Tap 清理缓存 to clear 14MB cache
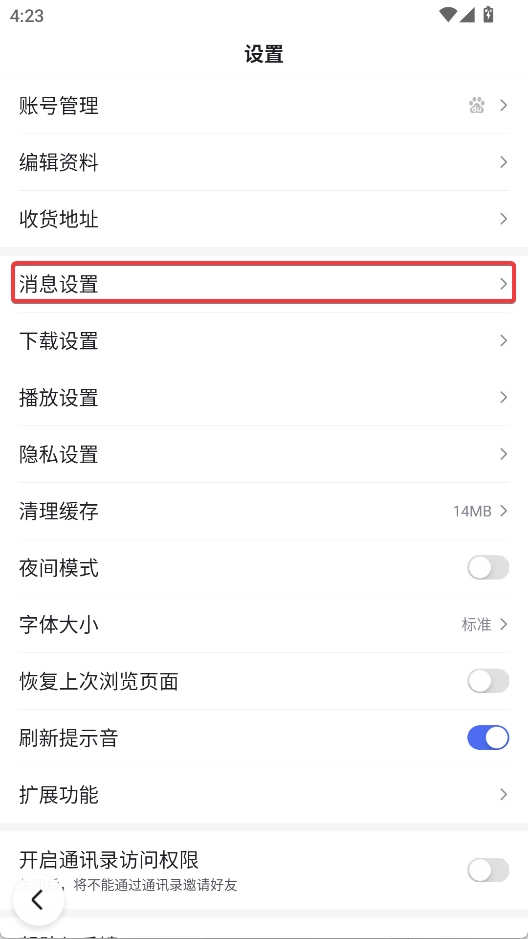Image resolution: width=528 pixels, height=939 pixels. click(264, 511)
